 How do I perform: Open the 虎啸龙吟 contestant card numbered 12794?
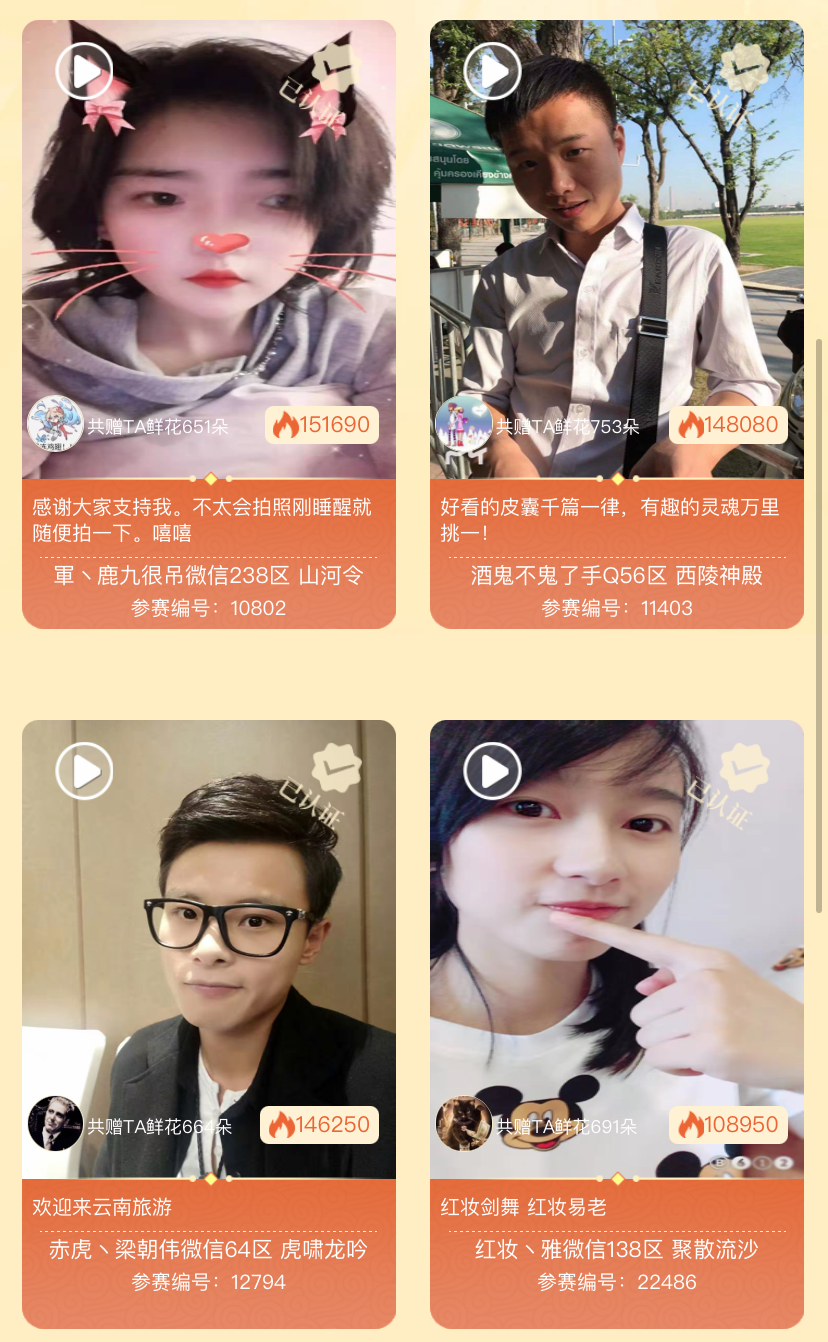208,1250
